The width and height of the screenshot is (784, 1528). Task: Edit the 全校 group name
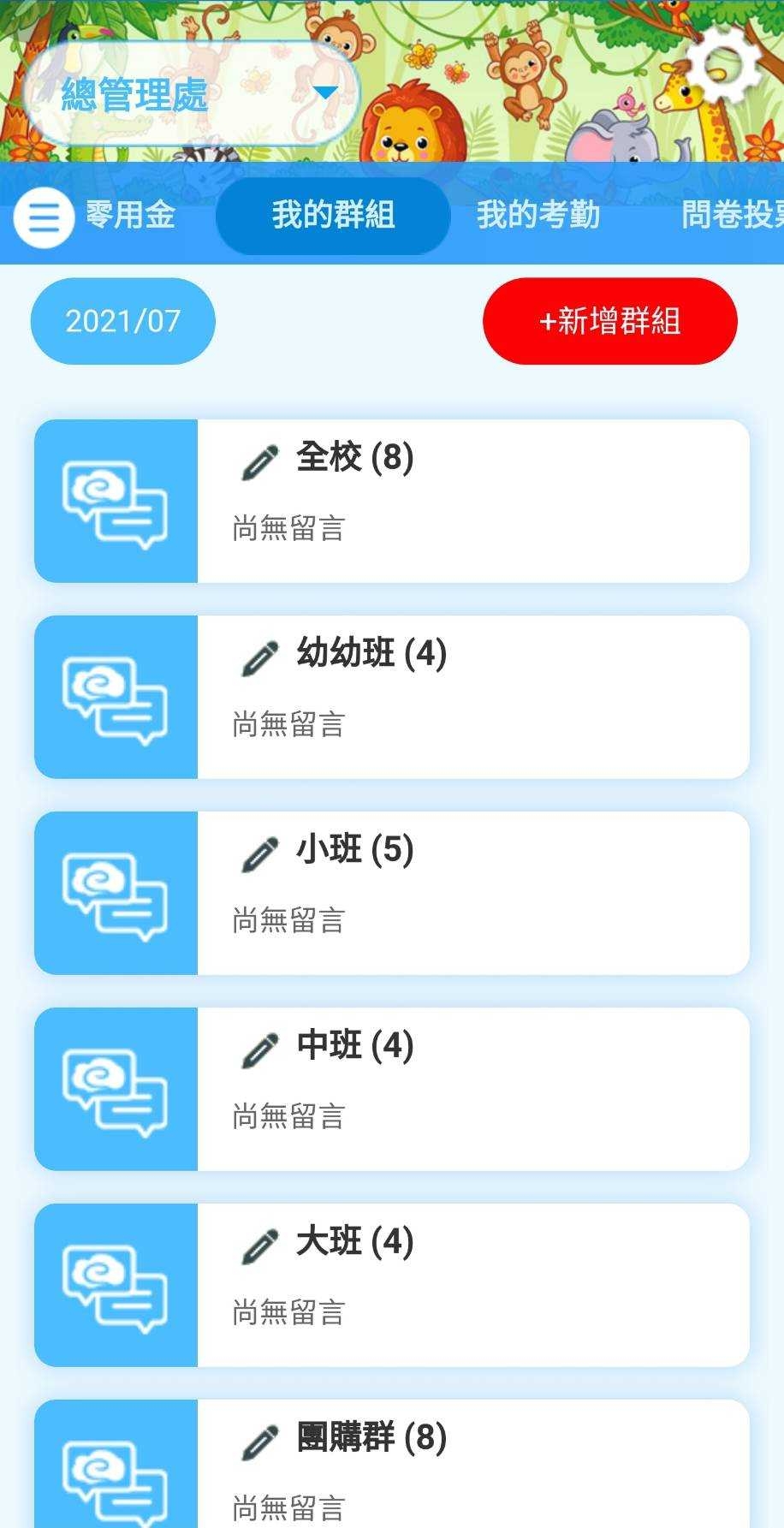point(260,462)
